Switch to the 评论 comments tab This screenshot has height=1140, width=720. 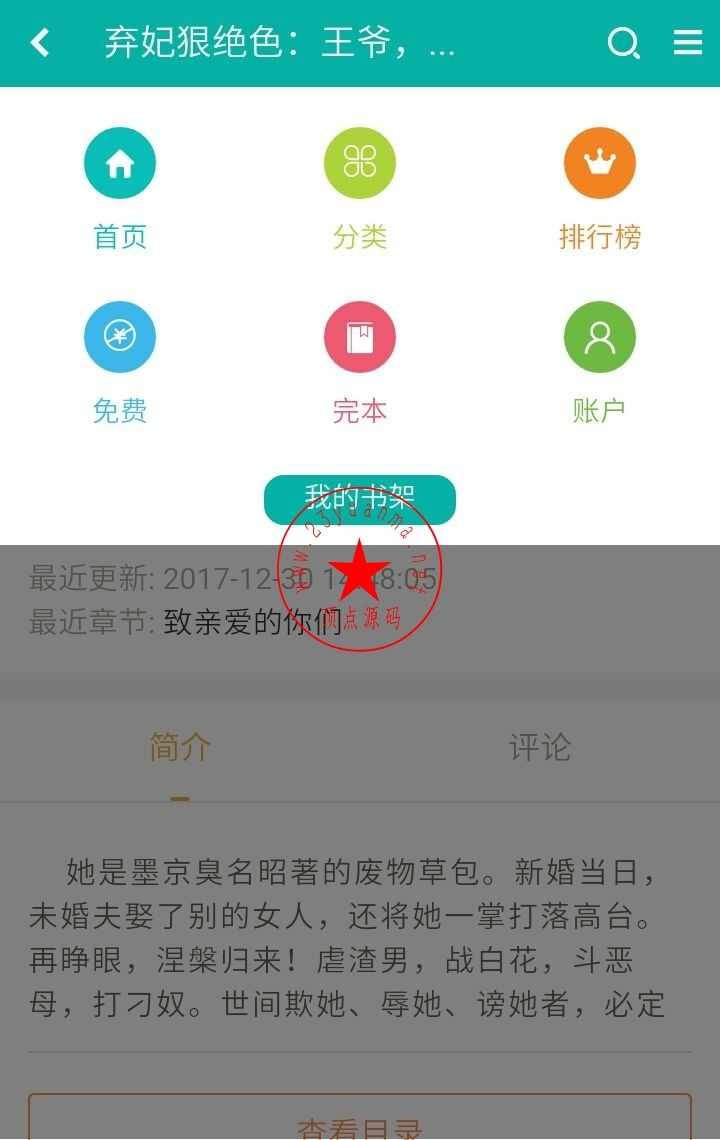click(540, 748)
